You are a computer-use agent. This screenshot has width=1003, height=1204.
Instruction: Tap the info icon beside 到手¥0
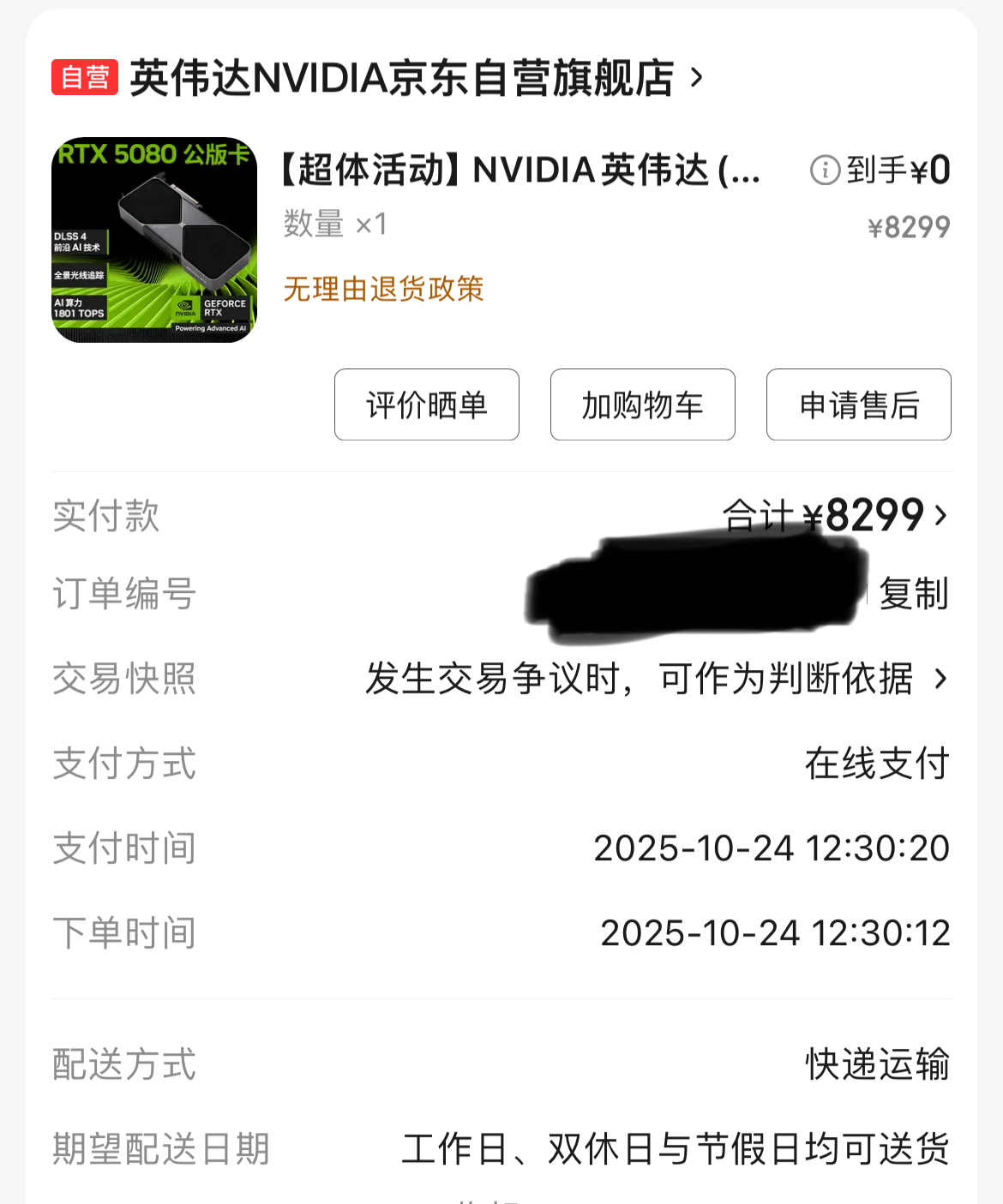pyautogui.click(x=825, y=170)
